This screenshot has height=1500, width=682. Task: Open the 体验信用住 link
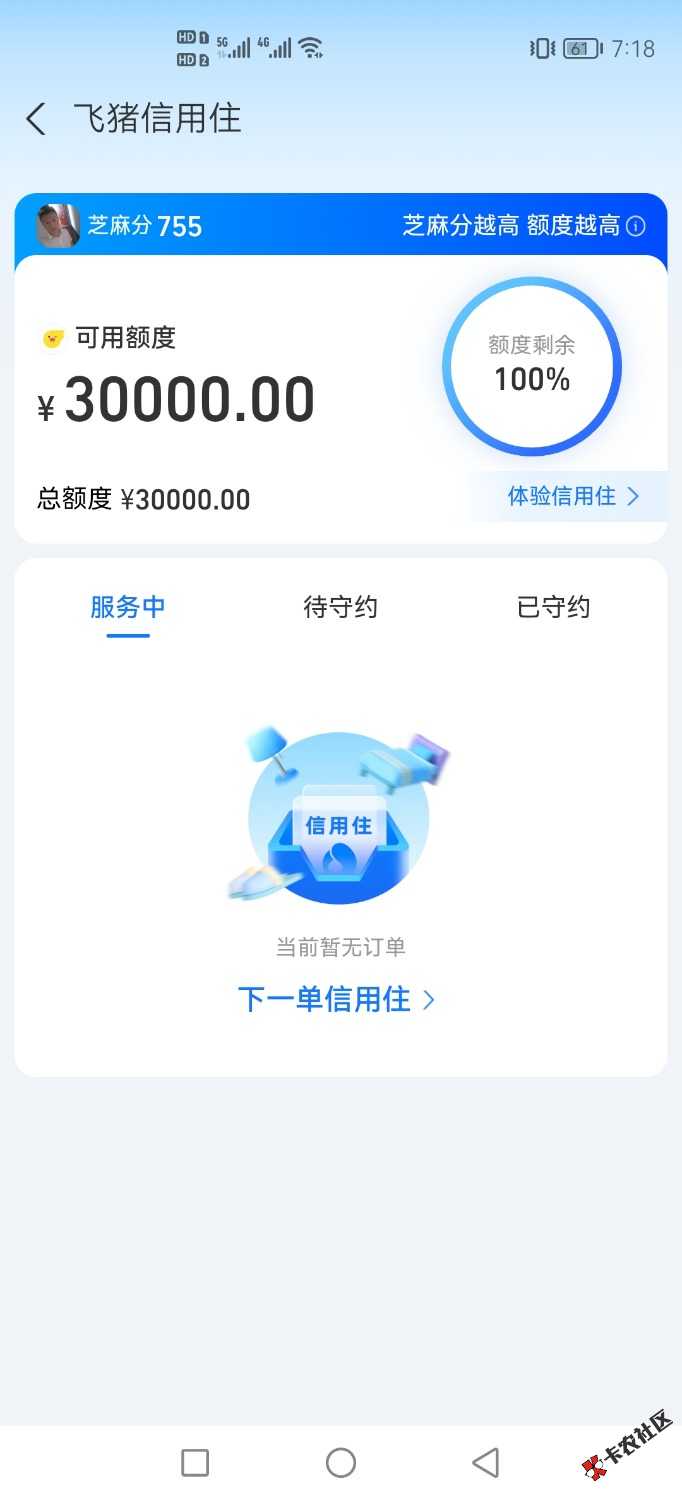572,496
